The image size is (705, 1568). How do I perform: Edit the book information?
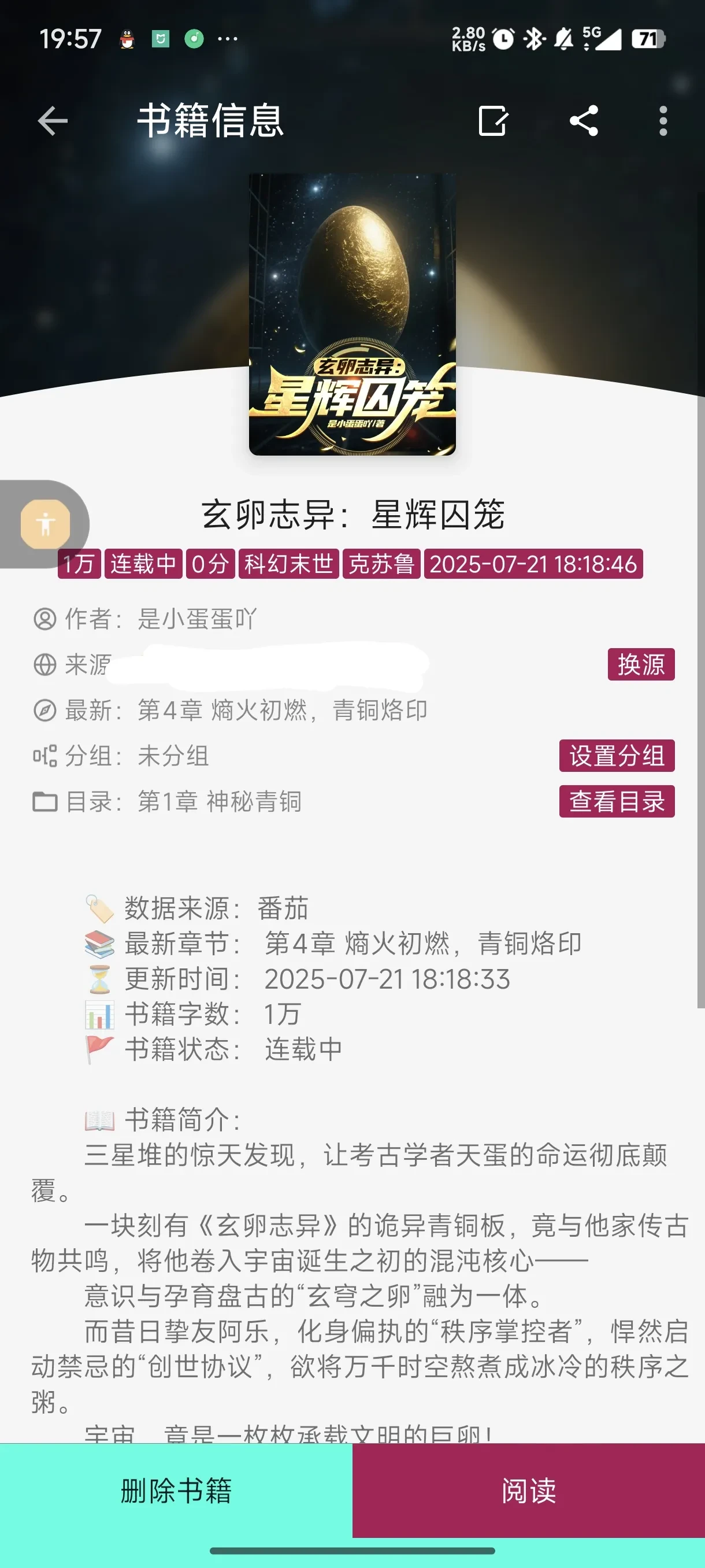pos(492,120)
